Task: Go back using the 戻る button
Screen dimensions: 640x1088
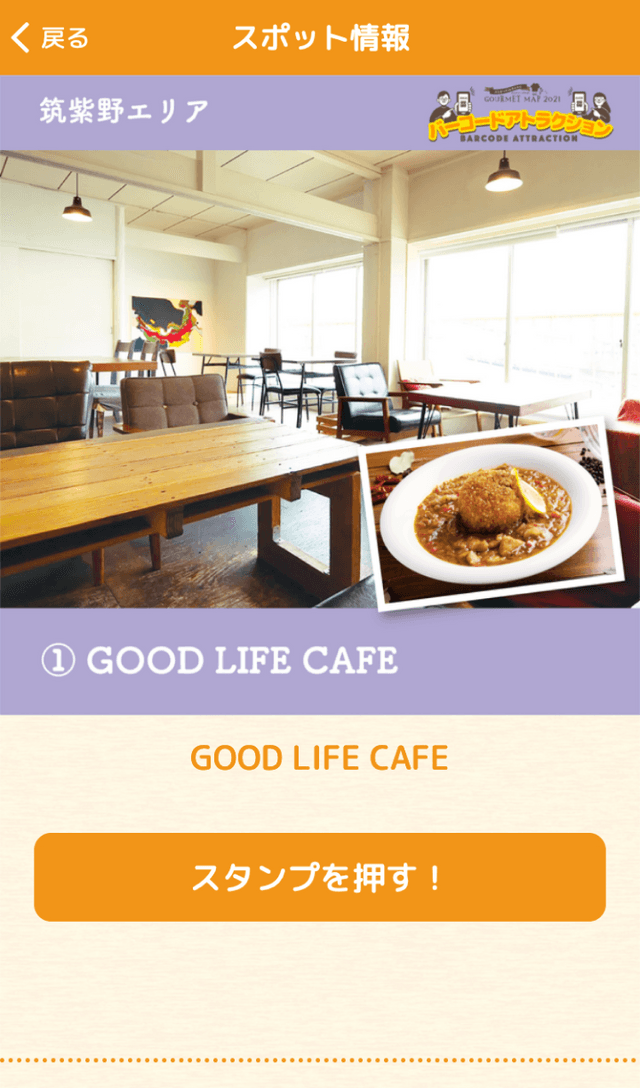Action: click(50, 38)
